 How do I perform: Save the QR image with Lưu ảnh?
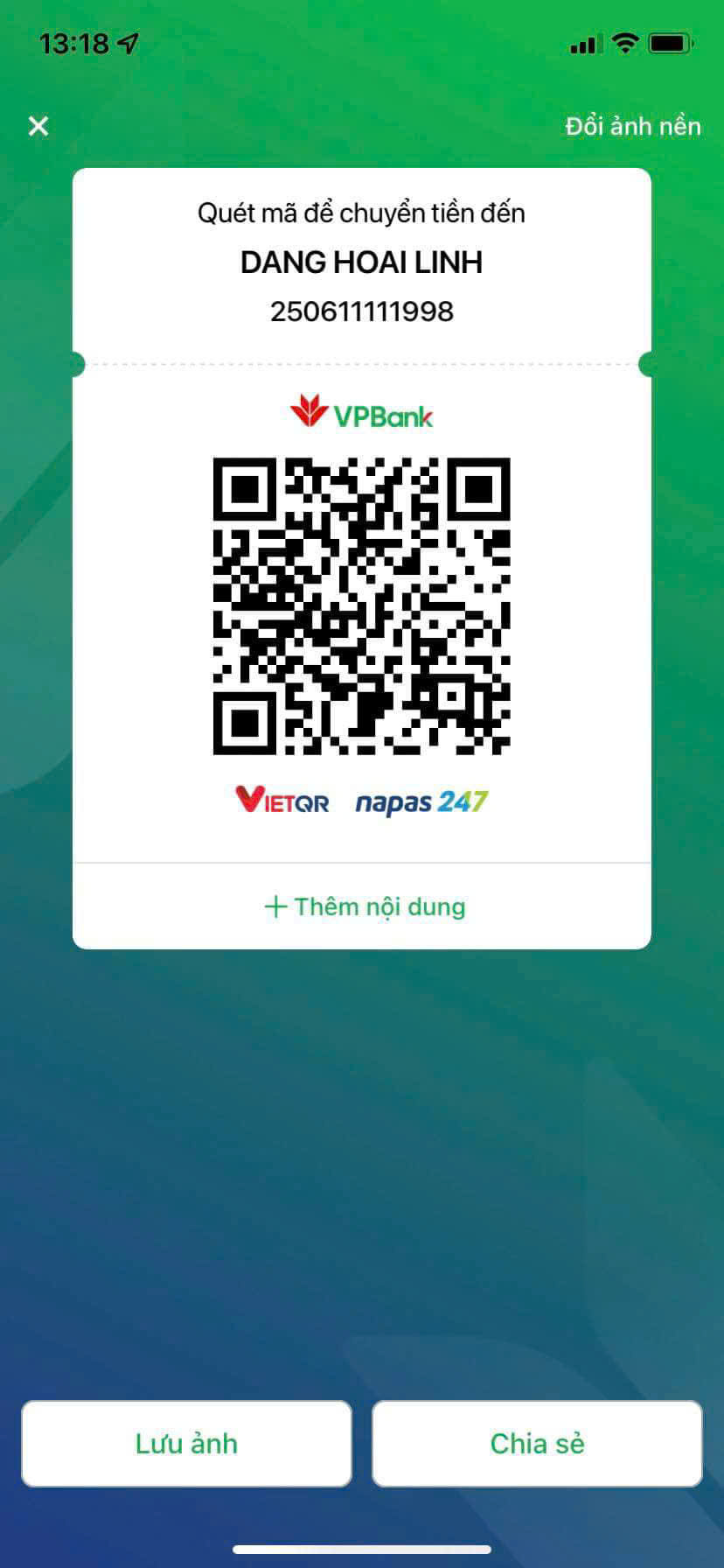[x=186, y=1443]
